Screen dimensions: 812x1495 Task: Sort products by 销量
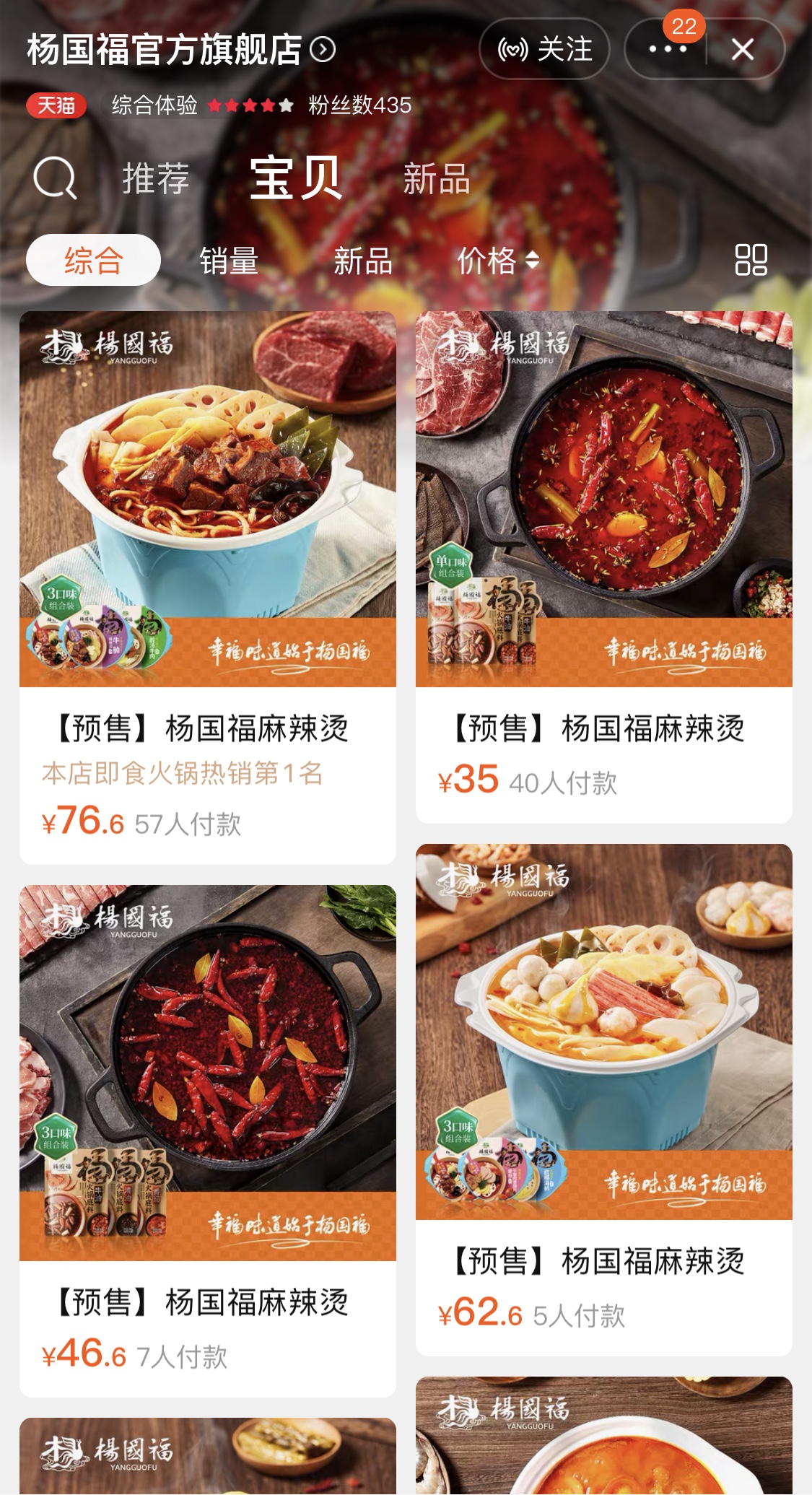click(229, 261)
